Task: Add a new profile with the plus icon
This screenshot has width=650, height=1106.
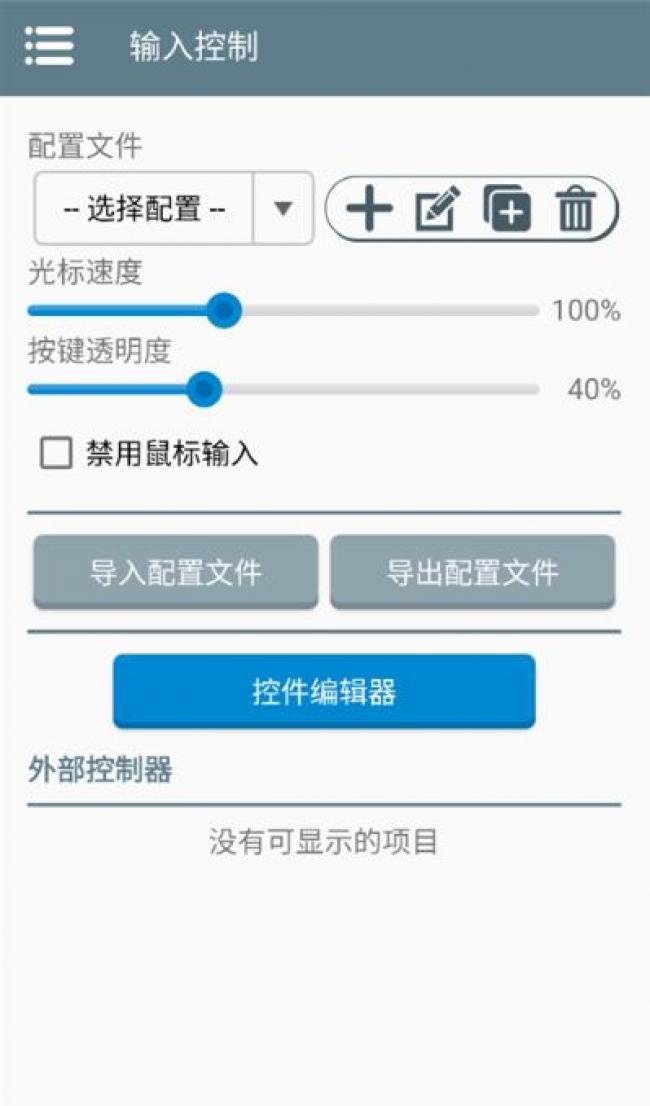Action: pos(369,209)
